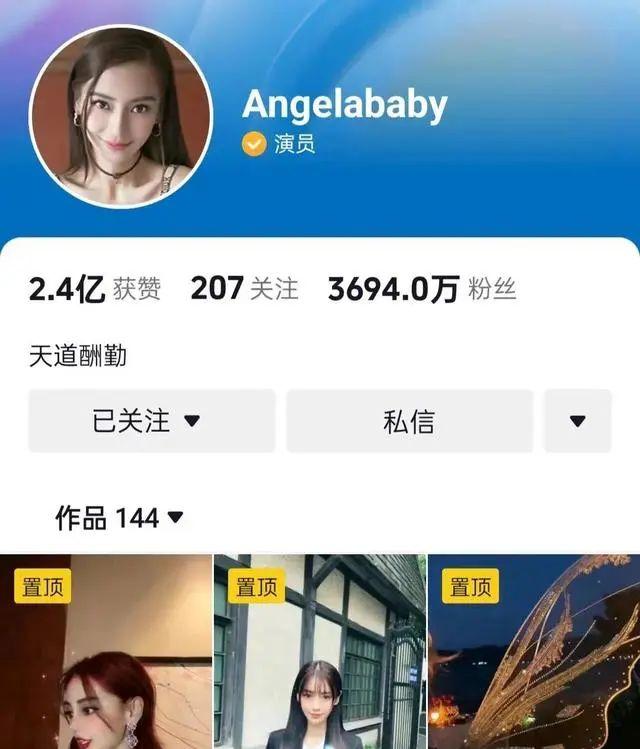View the 3694.0万 粉丝 followers list

421,289
